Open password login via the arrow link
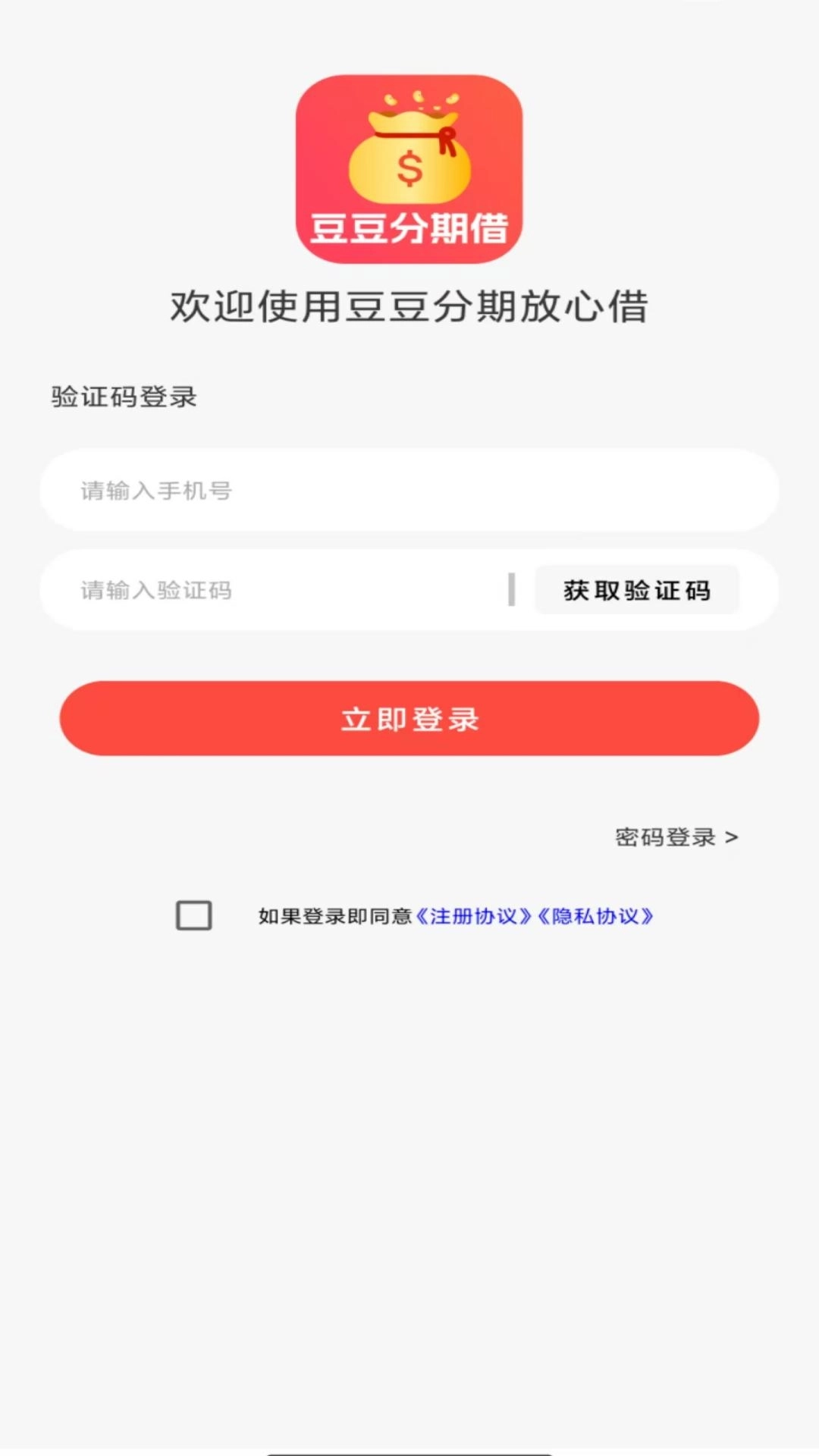819x1456 pixels. [731, 837]
